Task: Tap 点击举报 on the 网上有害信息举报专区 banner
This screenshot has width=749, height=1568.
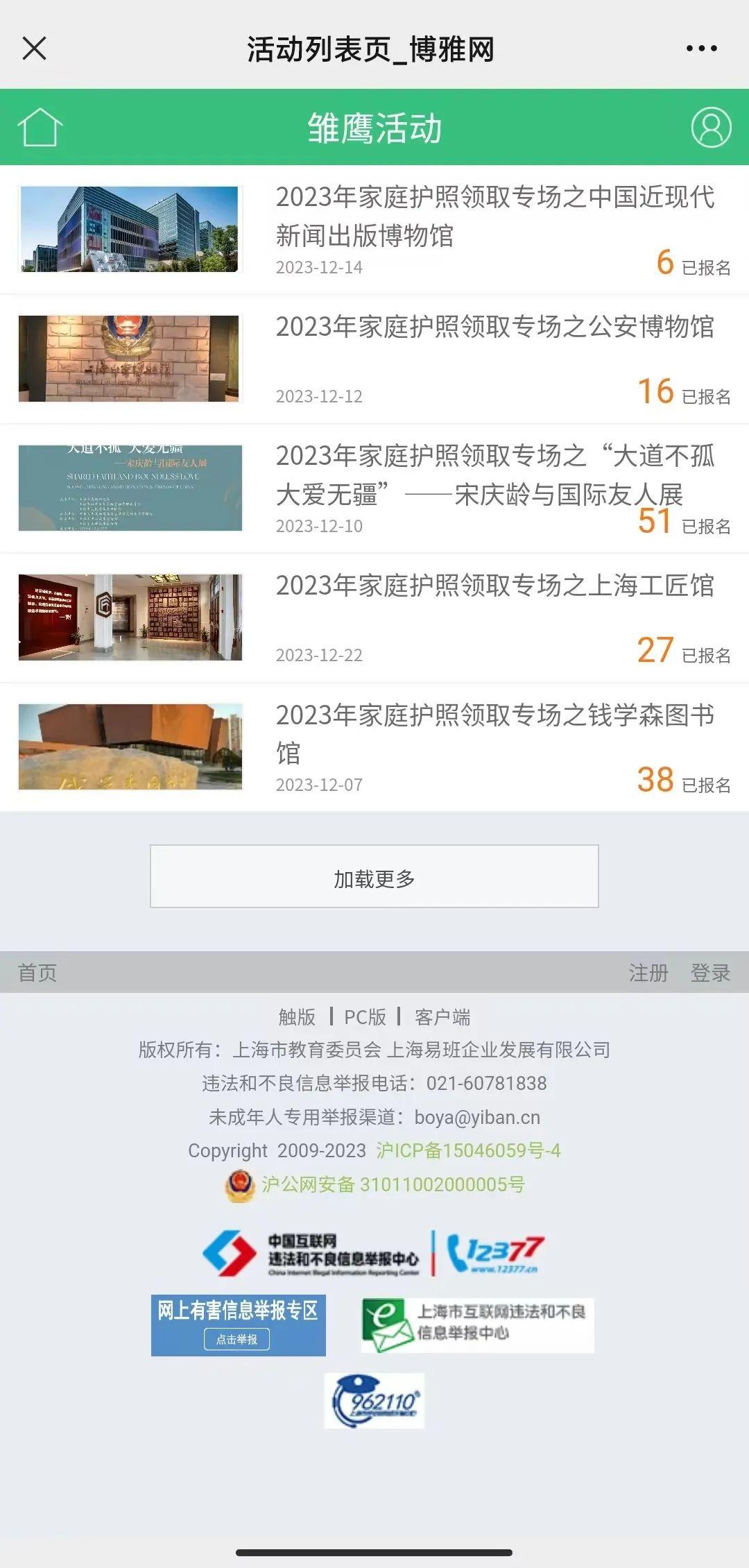Action: 236,1339
